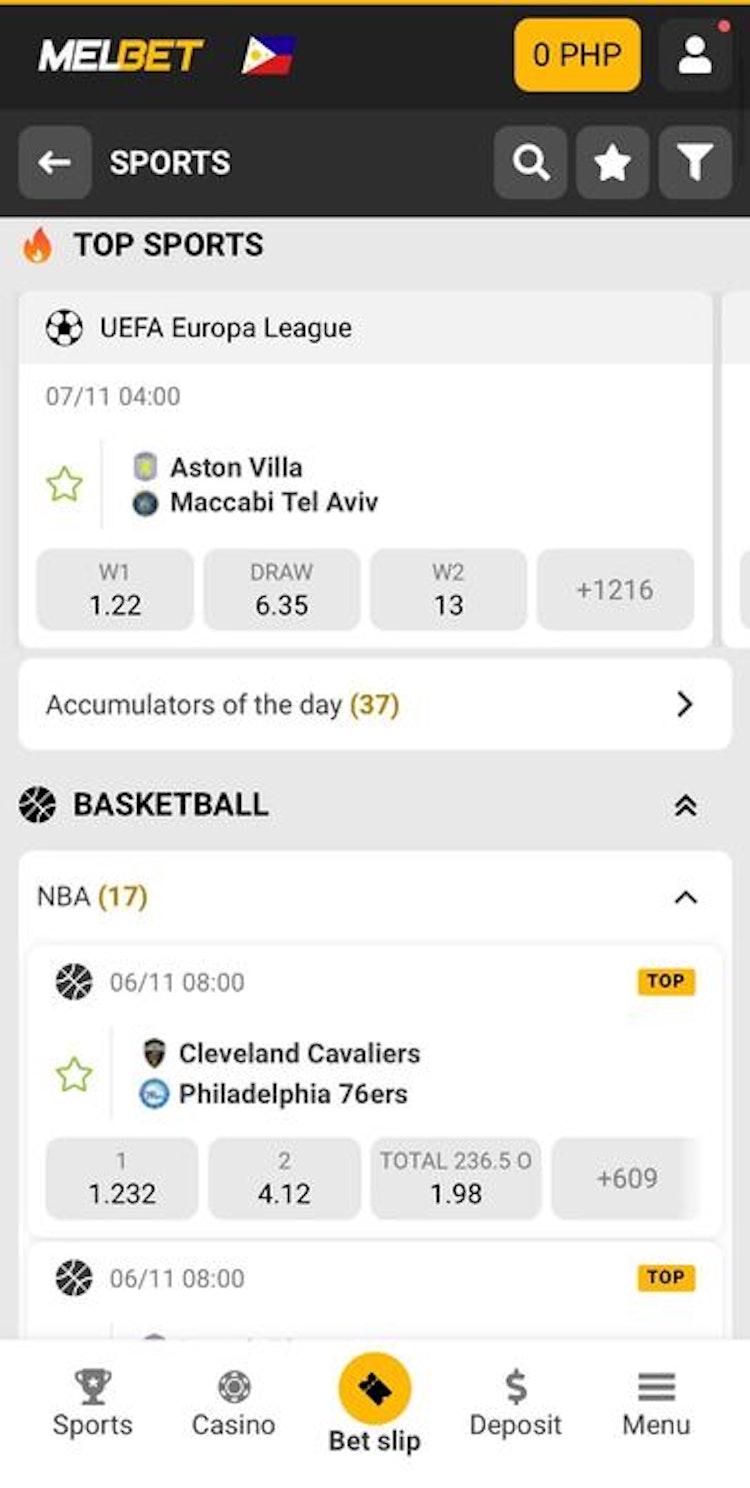750x1488 pixels.
Task: Open the UEFA Europa League header
Action: pos(226,327)
